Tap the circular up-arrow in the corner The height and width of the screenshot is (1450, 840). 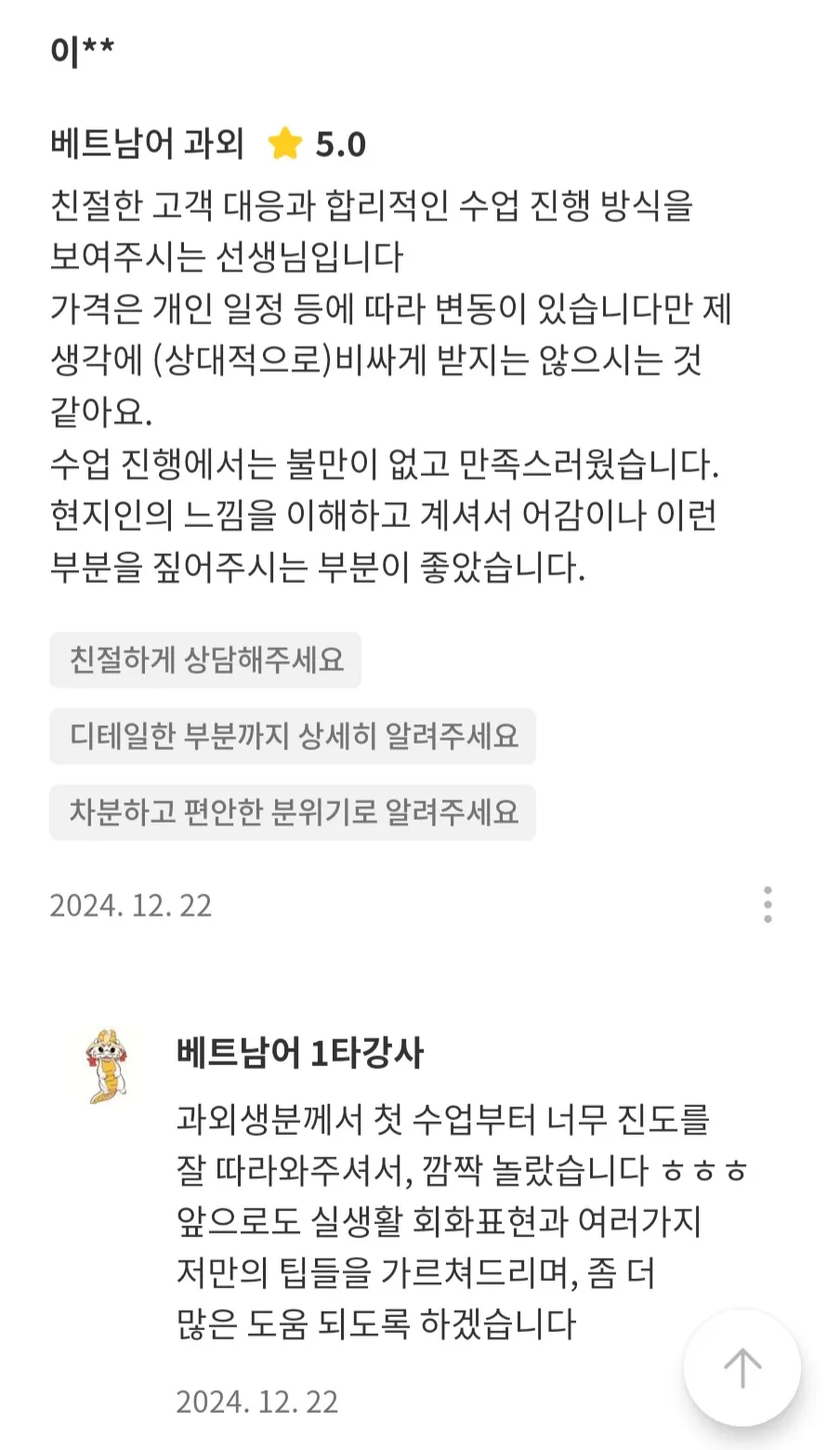pyautogui.click(x=741, y=1368)
